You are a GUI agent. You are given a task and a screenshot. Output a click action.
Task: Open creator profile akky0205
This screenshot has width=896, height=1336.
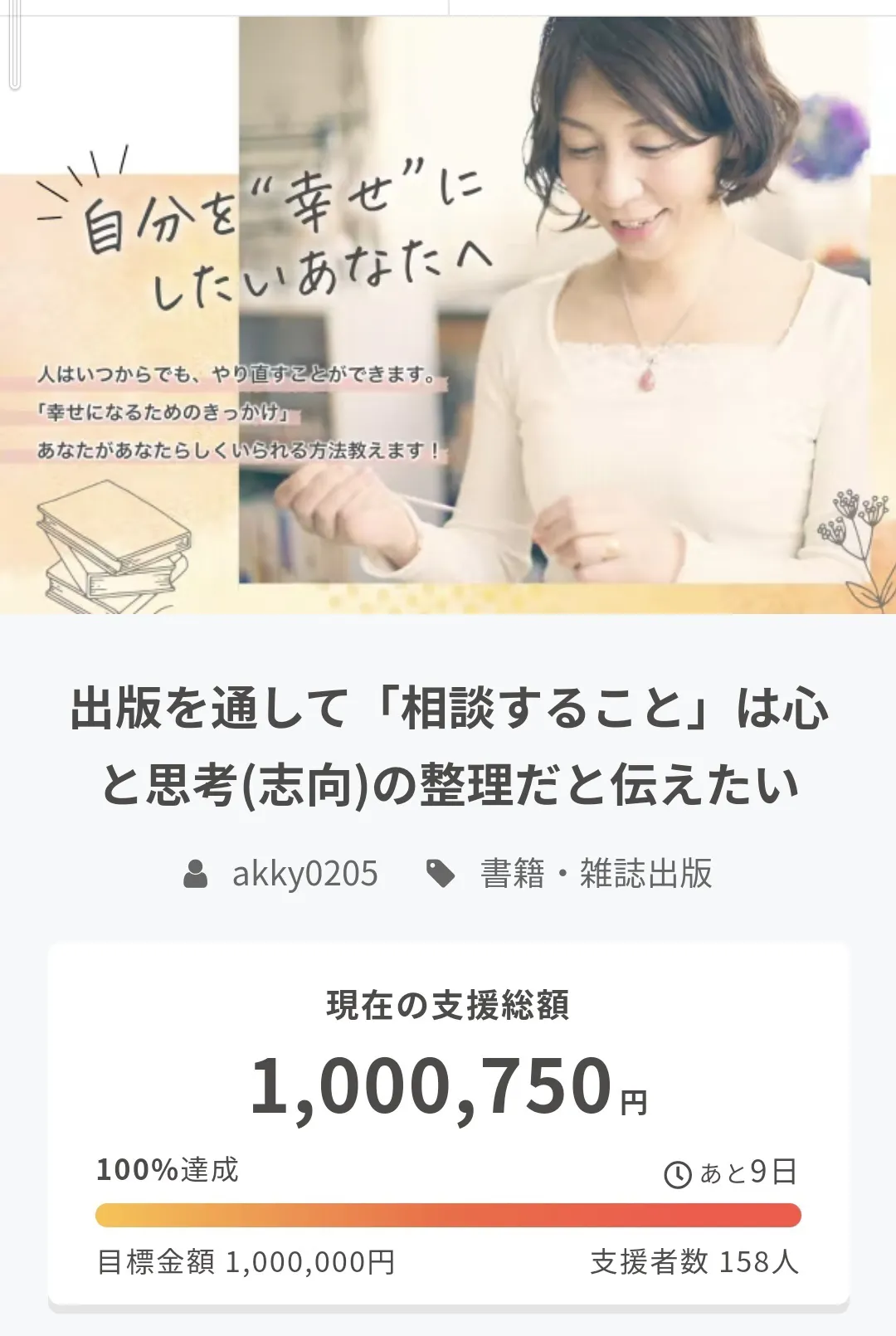[304, 874]
